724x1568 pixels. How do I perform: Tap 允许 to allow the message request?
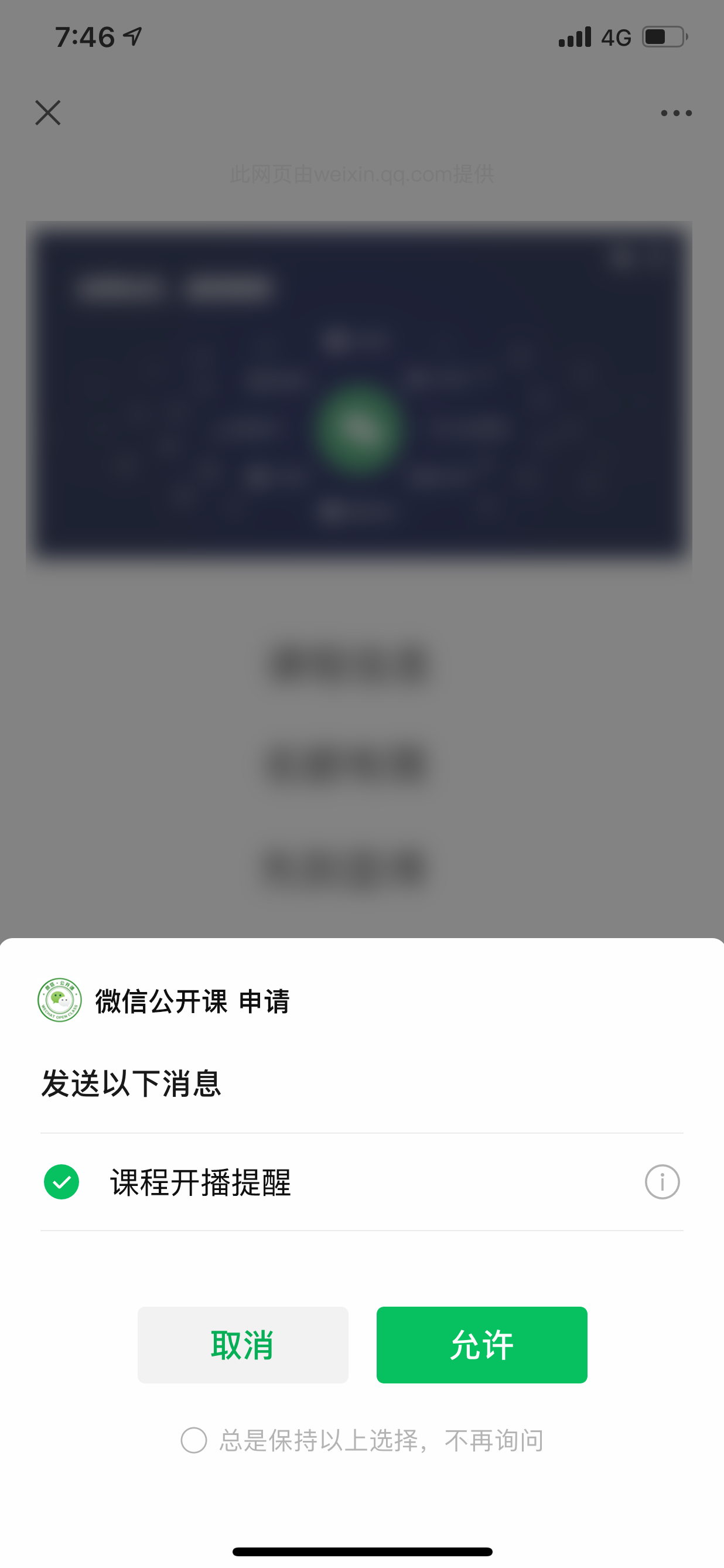coord(481,1345)
